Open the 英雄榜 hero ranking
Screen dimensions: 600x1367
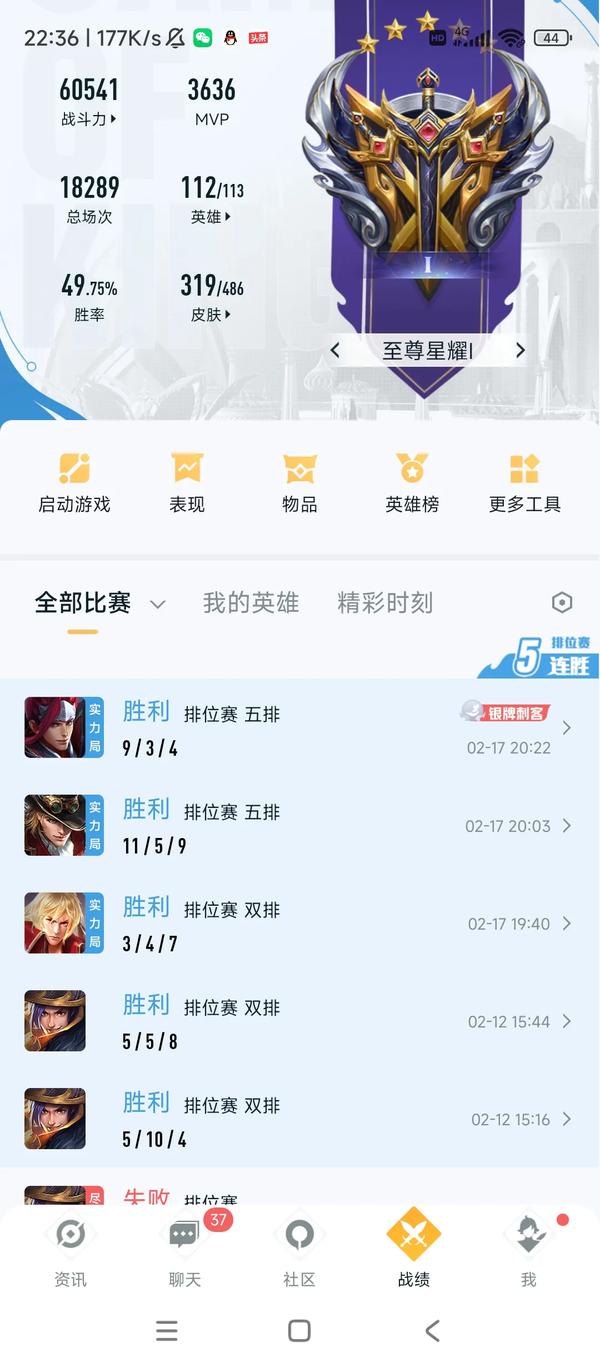(412, 483)
